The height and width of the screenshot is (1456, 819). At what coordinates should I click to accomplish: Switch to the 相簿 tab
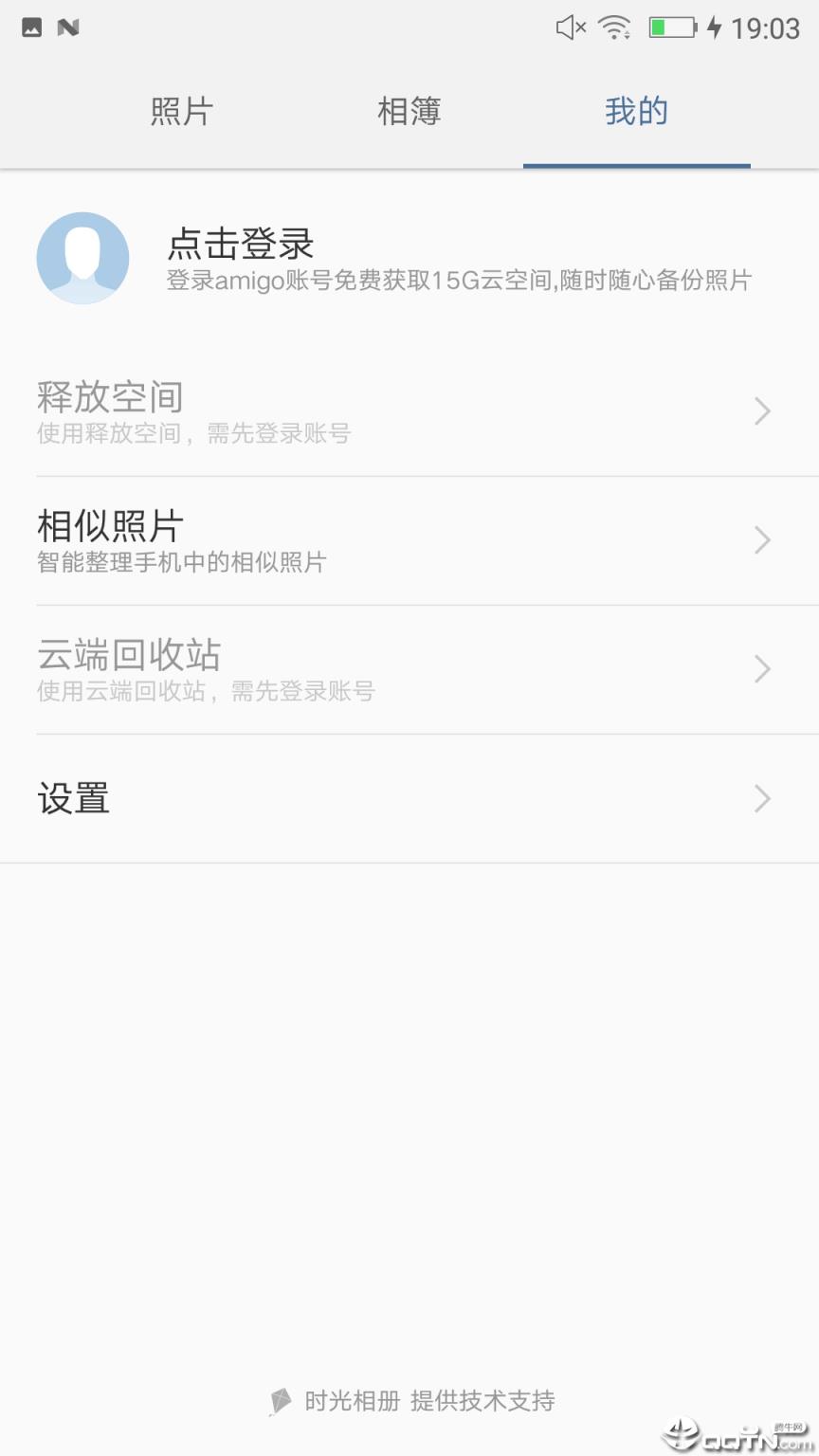[409, 112]
